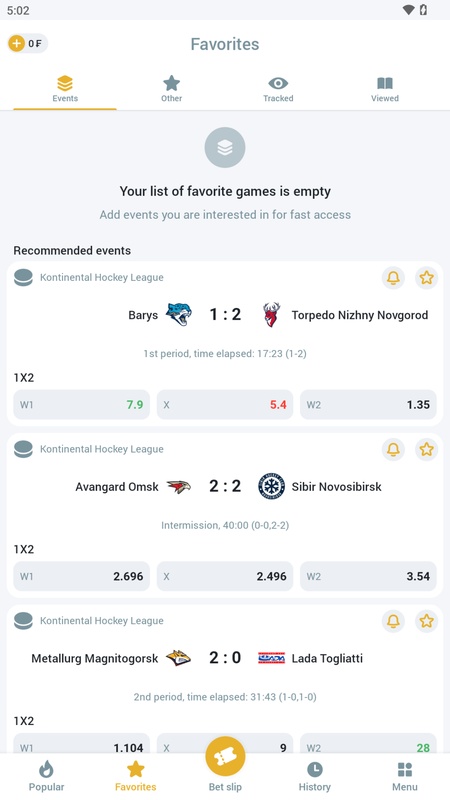Screen dimensions: 450x800
Task: Enable notifications bell for Barys match
Action: 393,278
